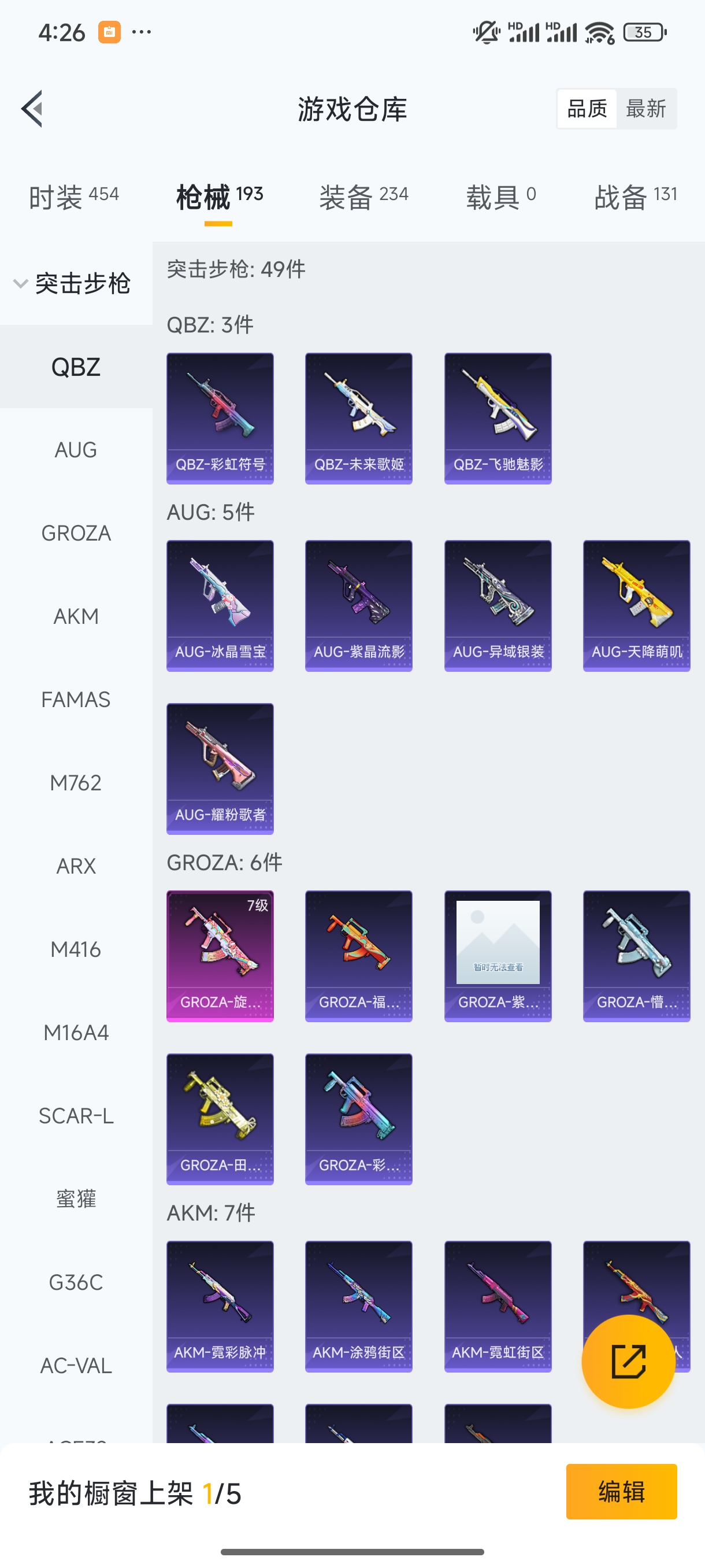The image size is (705, 1568).
Task: Open the QBZ-飞驰魅影 skin
Action: point(498,418)
